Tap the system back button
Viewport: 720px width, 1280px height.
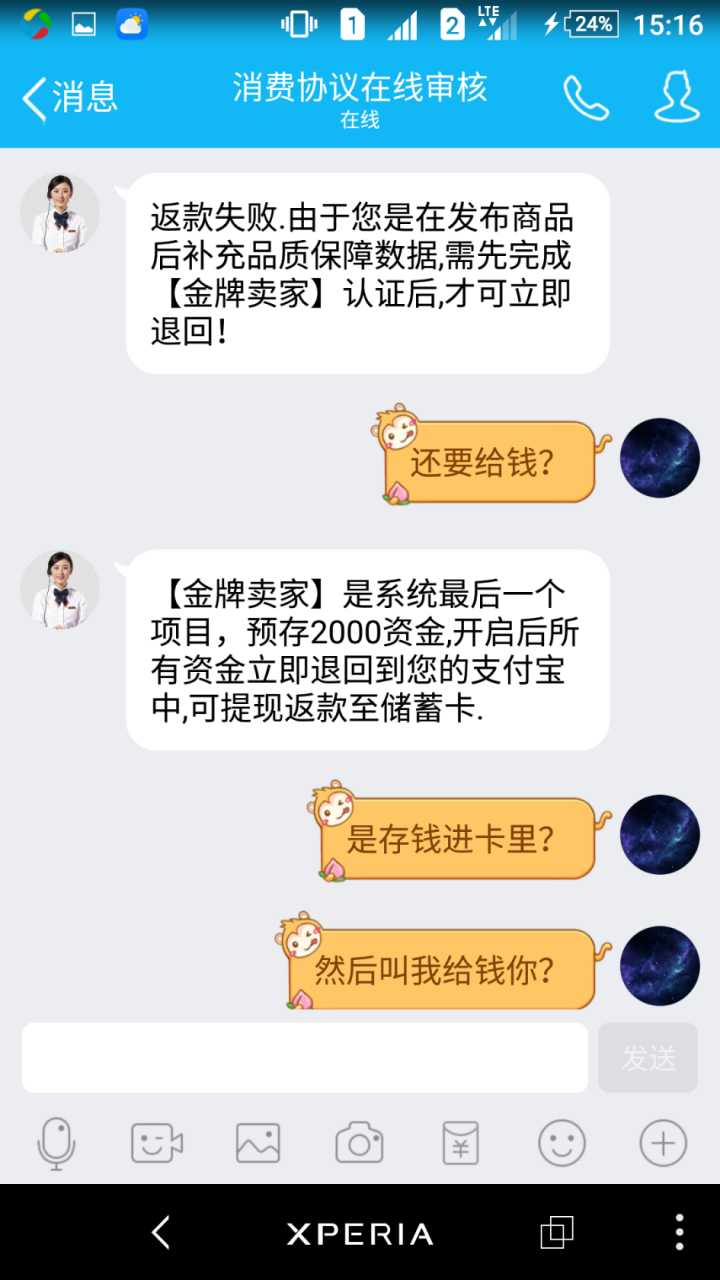click(160, 1232)
